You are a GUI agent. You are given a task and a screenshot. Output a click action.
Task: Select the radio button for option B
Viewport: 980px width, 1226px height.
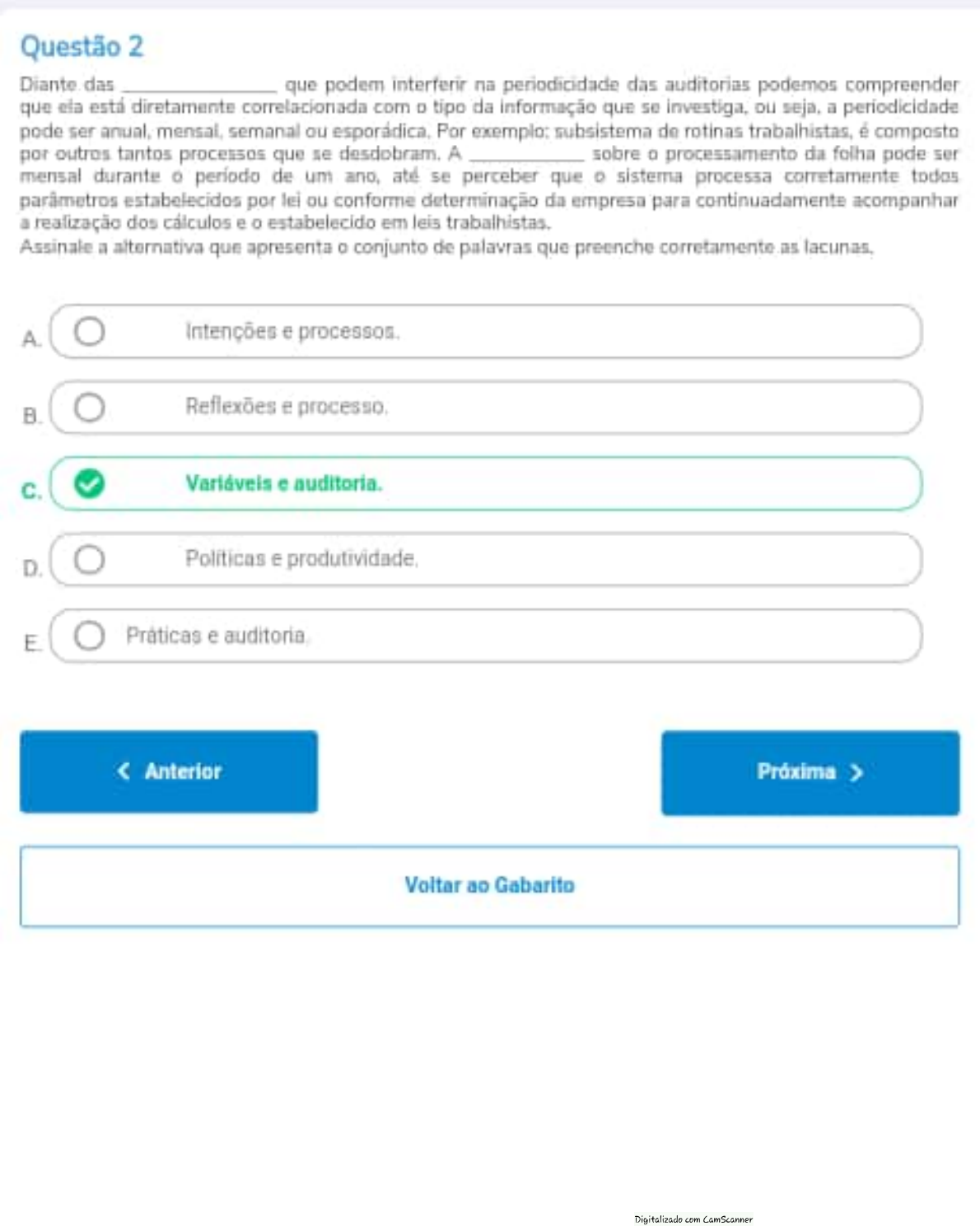point(89,405)
